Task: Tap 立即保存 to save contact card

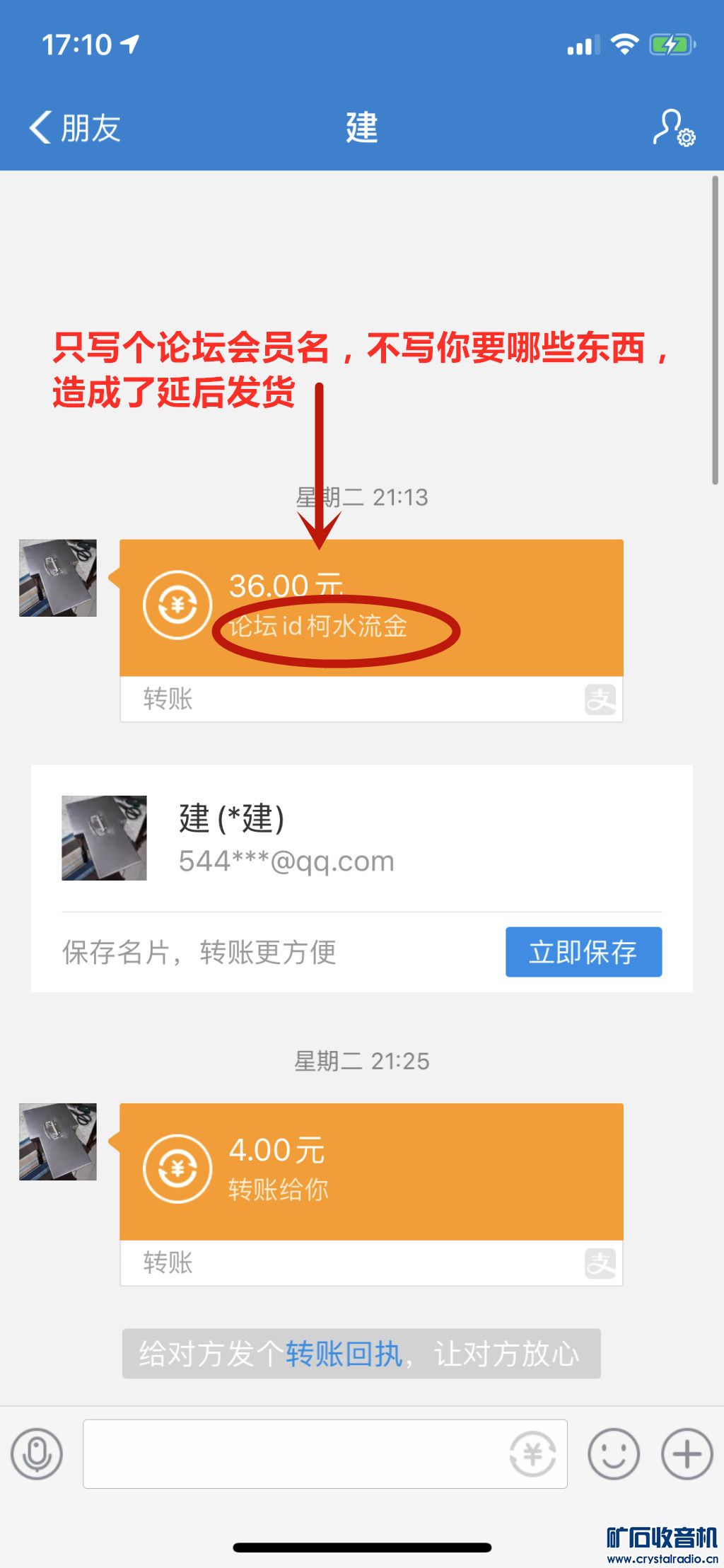Action: click(583, 952)
